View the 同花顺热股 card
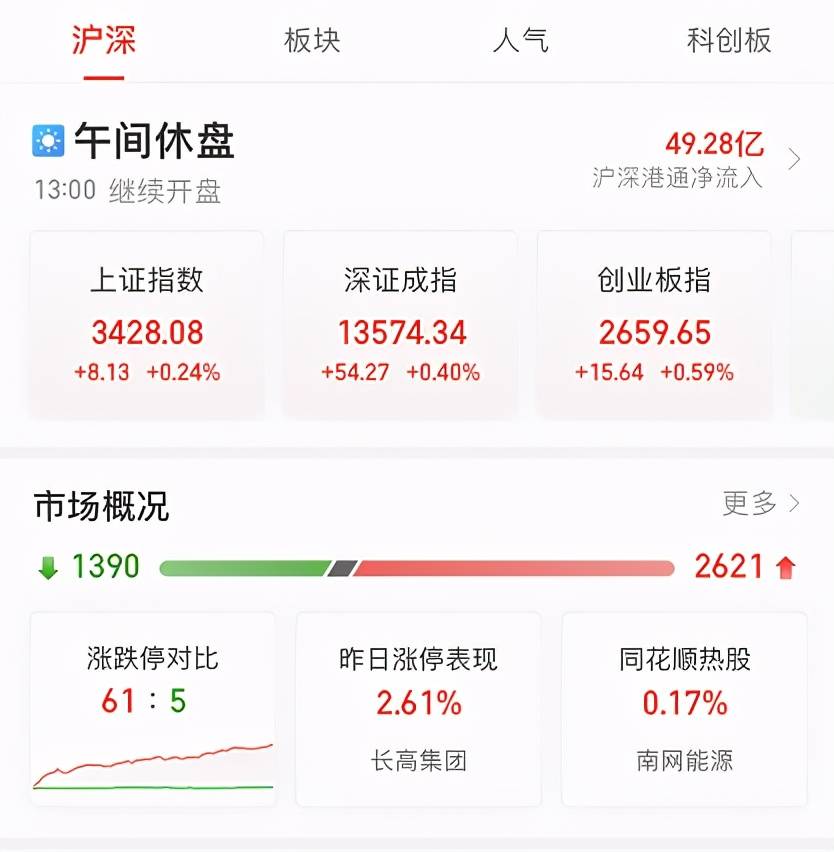 pyautogui.click(x=684, y=708)
